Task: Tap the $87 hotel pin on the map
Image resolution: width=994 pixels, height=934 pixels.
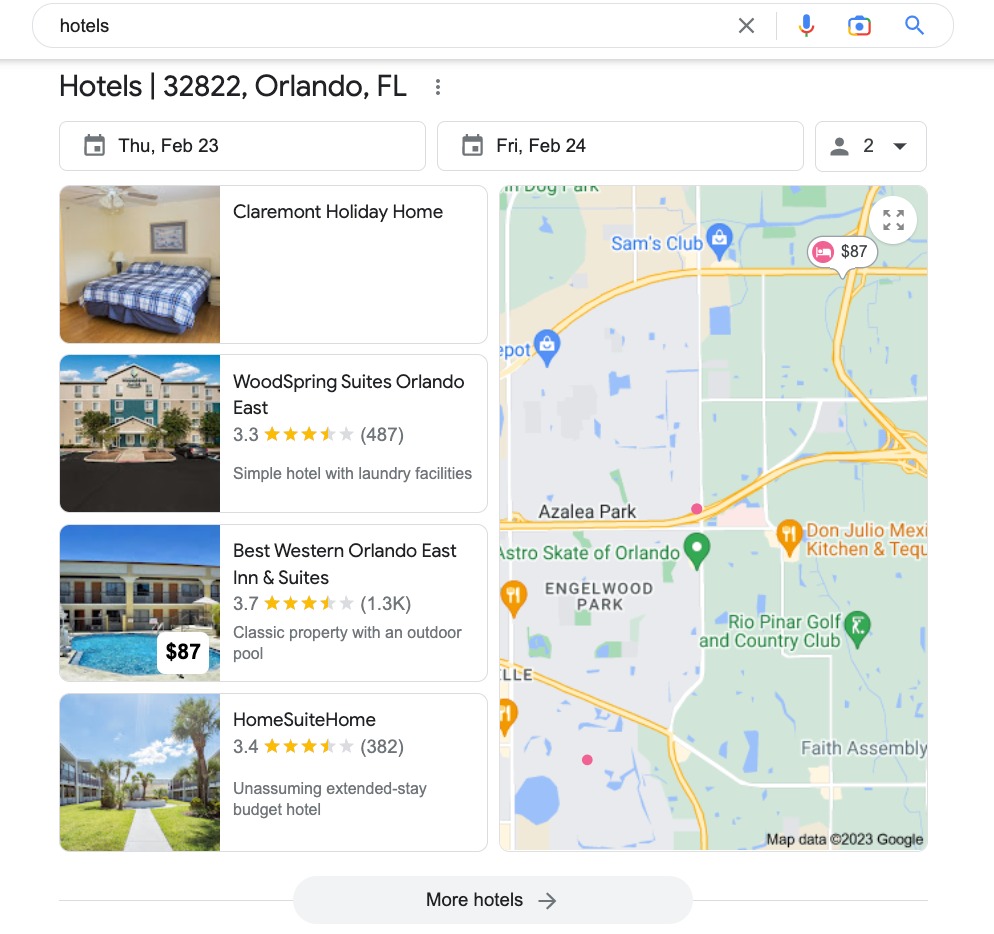Action: [x=842, y=252]
